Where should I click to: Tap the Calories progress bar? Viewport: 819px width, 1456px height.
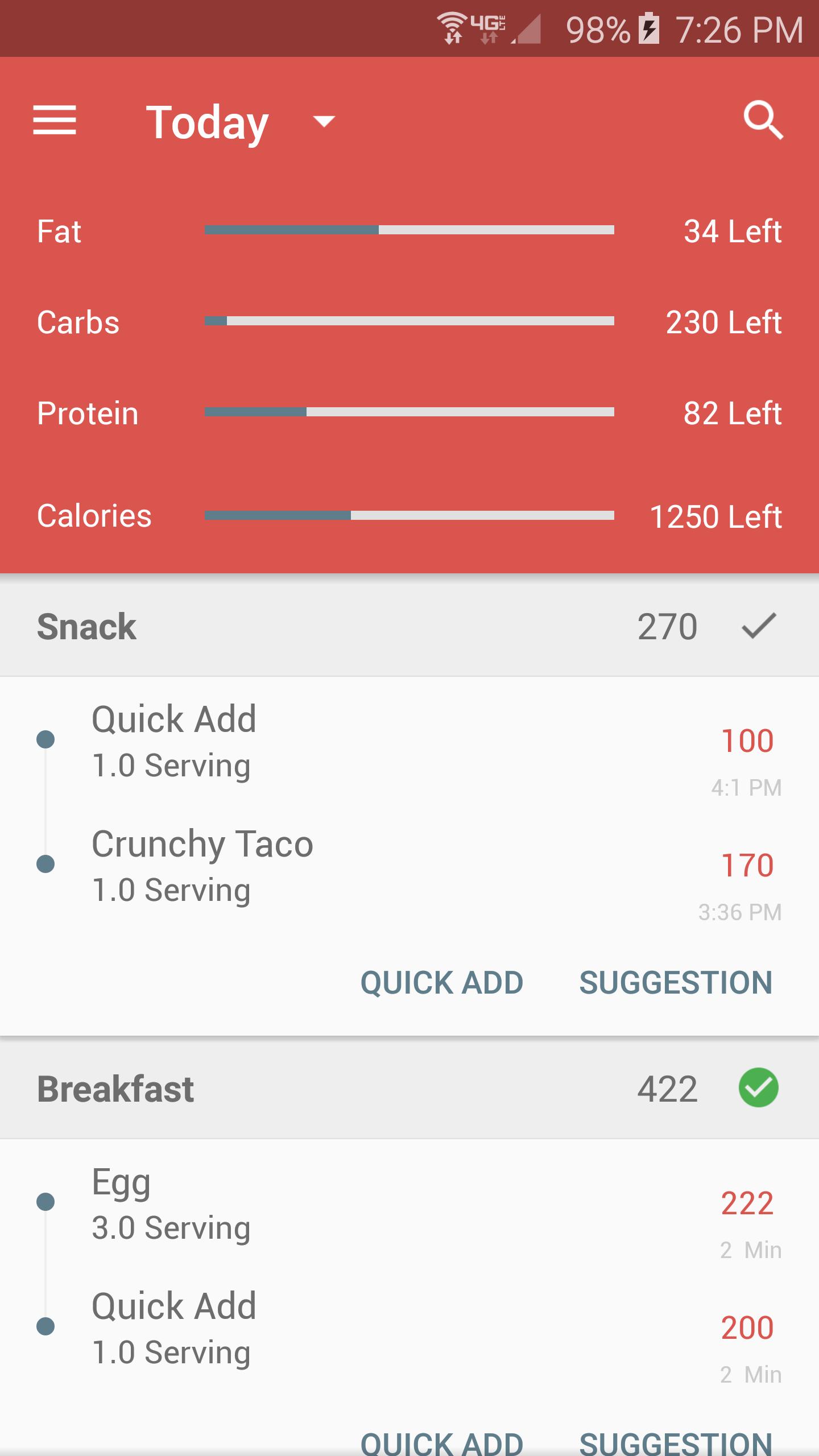408,515
